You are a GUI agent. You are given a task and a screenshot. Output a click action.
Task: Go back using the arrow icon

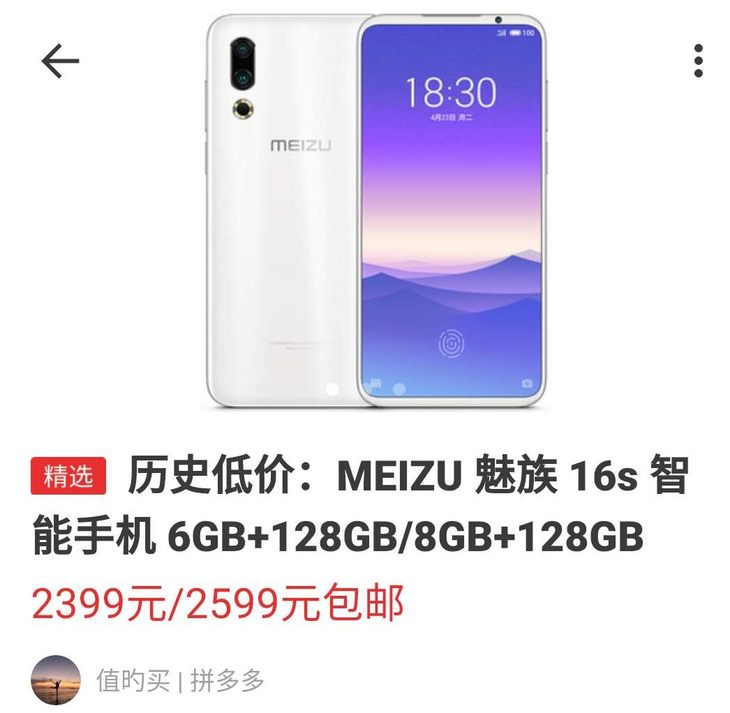pos(59,62)
